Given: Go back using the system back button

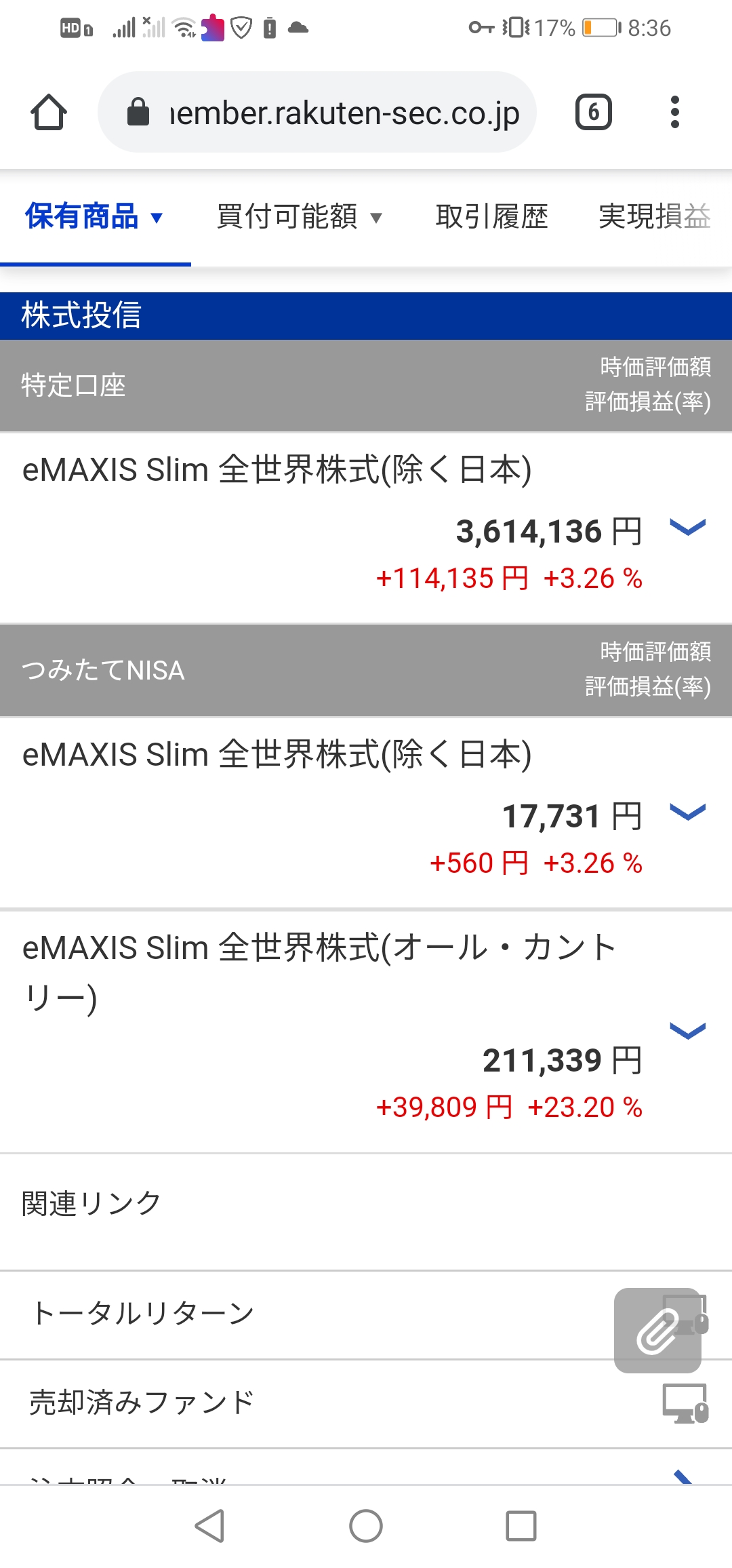Looking at the screenshot, I should pyautogui.click(x=210, y=1526).
